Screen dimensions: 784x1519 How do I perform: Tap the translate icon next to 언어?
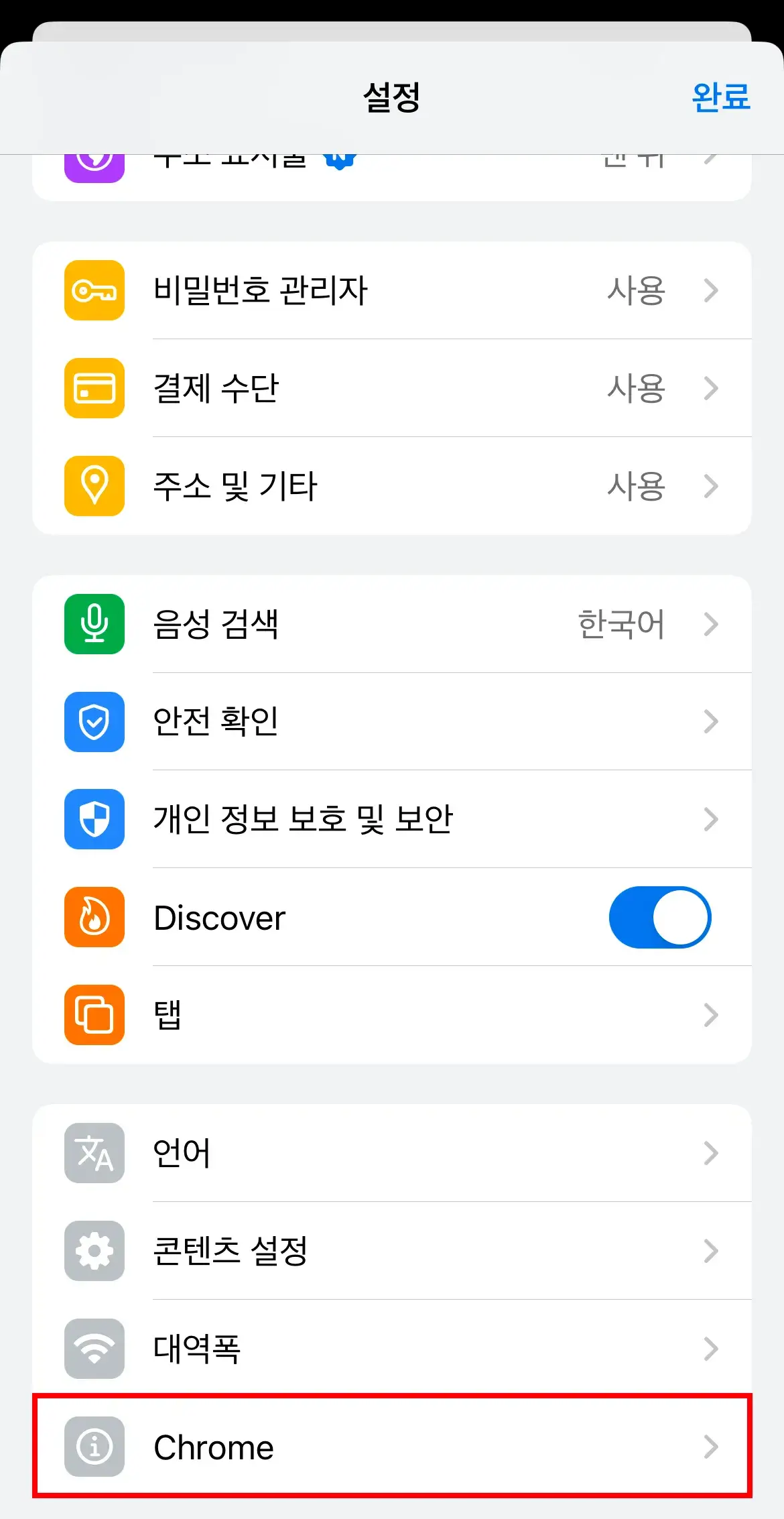[x=94, y=1153]
